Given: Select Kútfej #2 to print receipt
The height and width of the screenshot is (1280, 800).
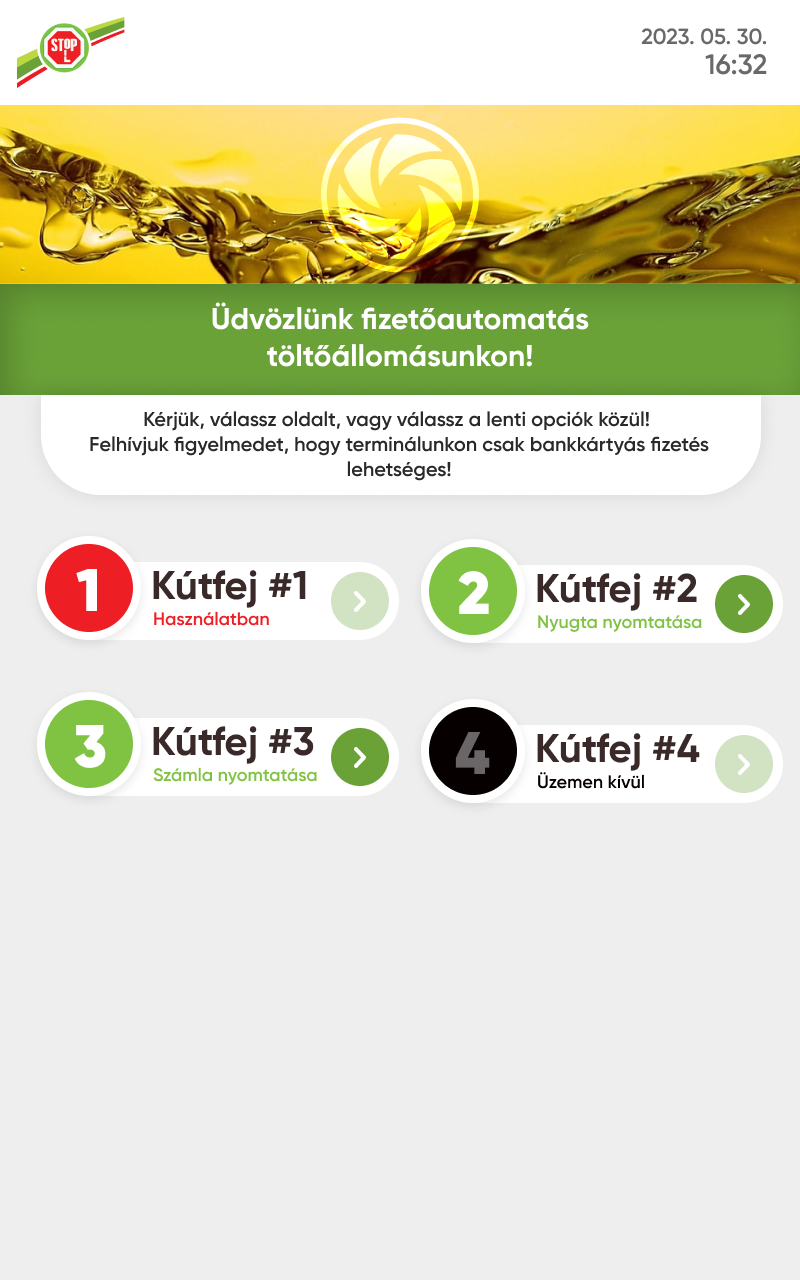Looking at the screenshot, I should 743,604.
